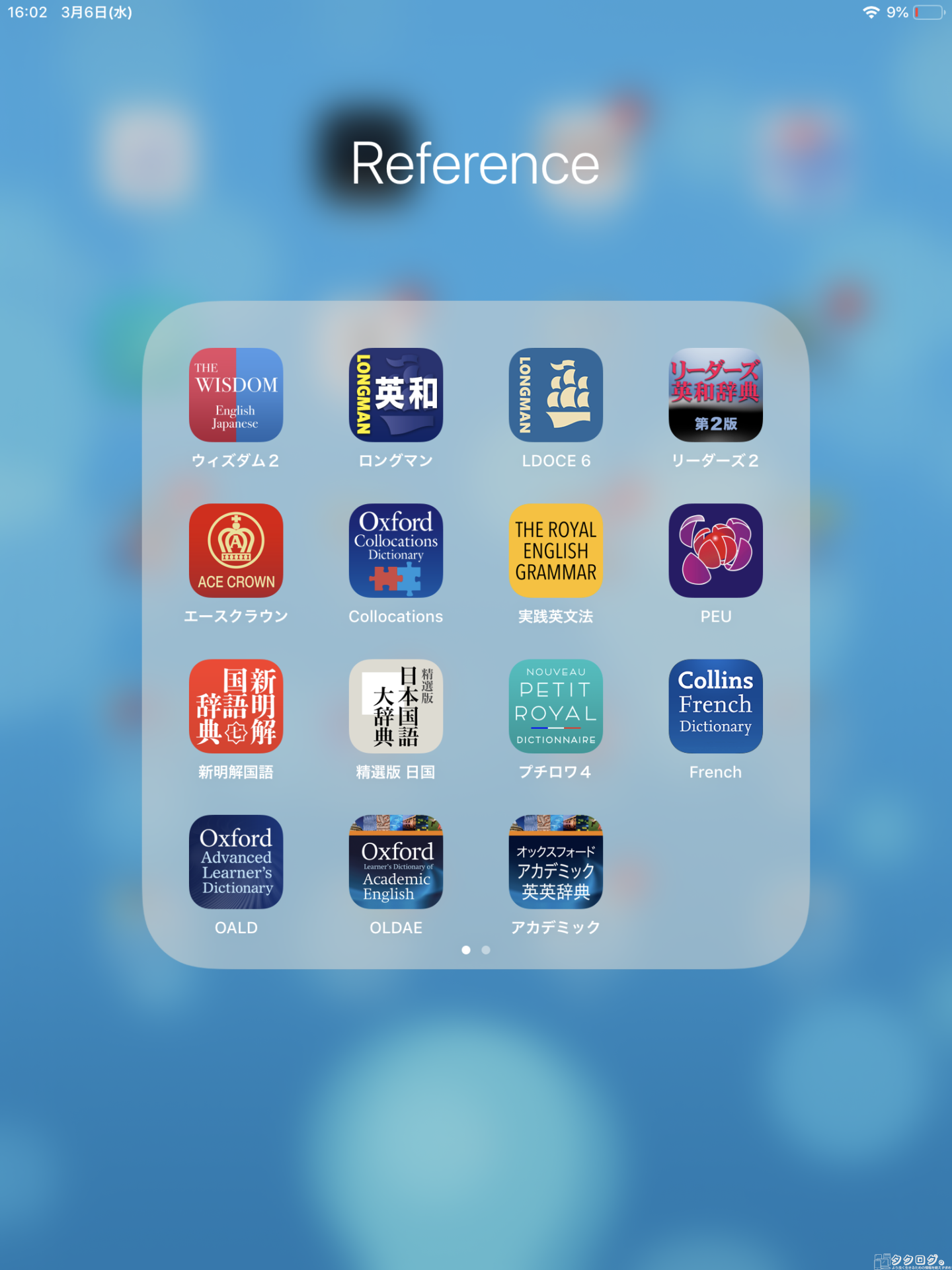The width and height of the screenshot is (952, 1270).
Task: Open 実践英文法 Royal English Grammar app
Action: (x=556, y=550)
